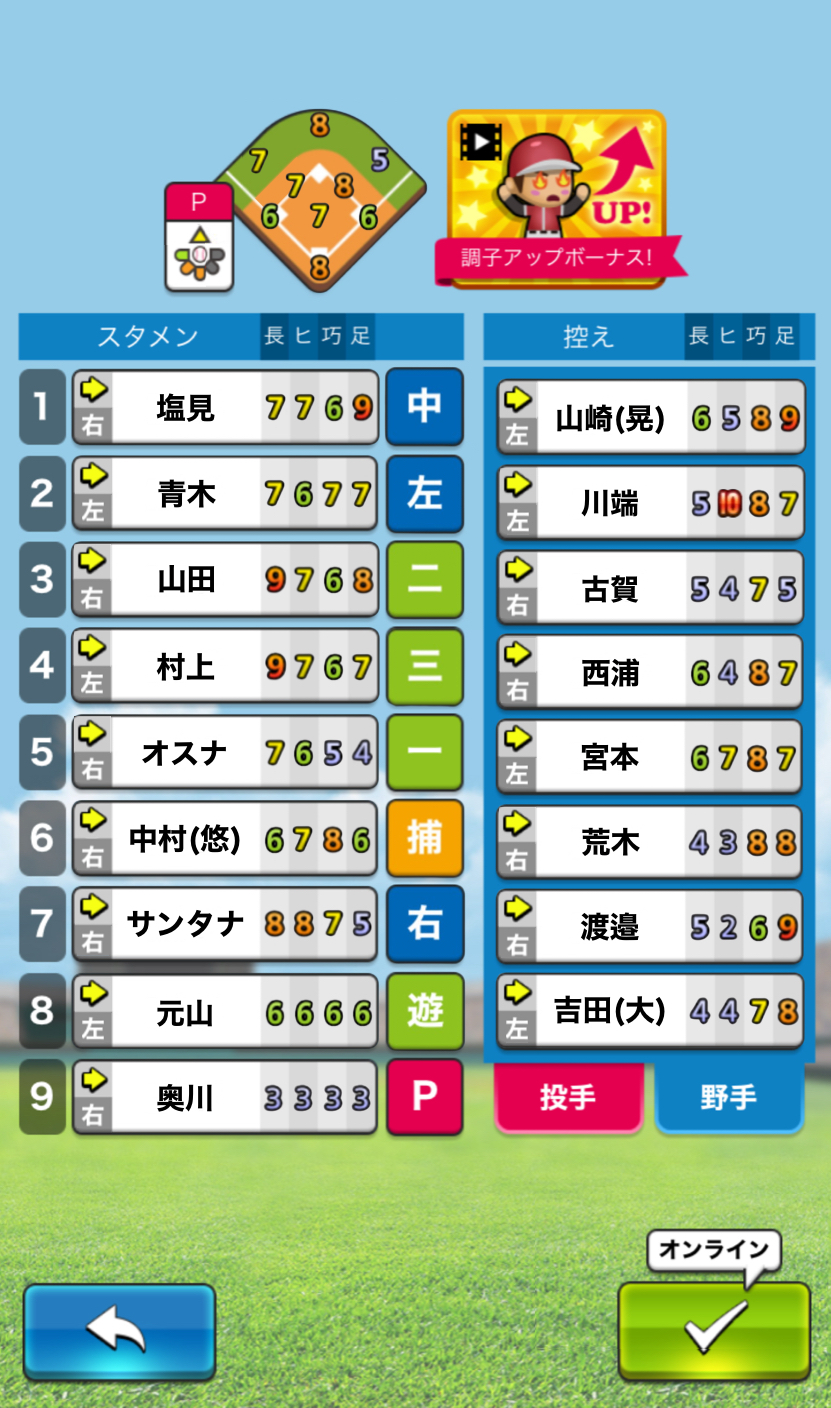Choose bench player 川端

click(x=650, y=503)
